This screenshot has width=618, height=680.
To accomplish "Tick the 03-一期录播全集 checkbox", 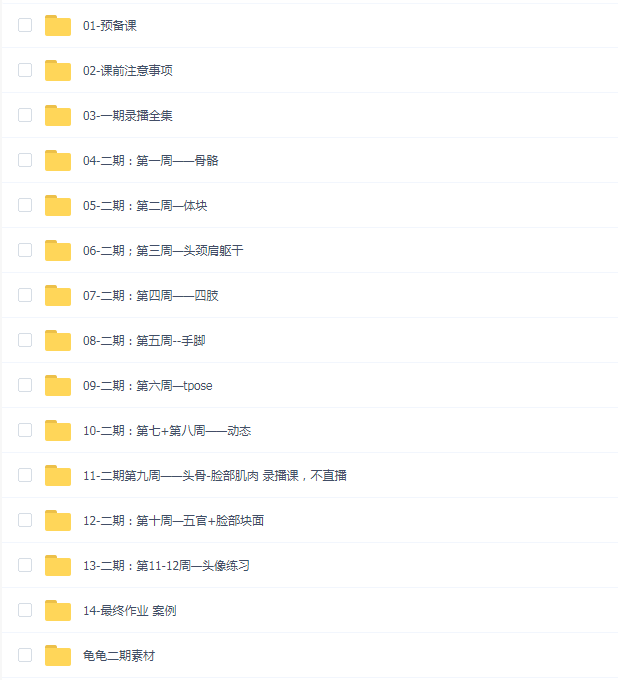I will click(x=25, y=116).
